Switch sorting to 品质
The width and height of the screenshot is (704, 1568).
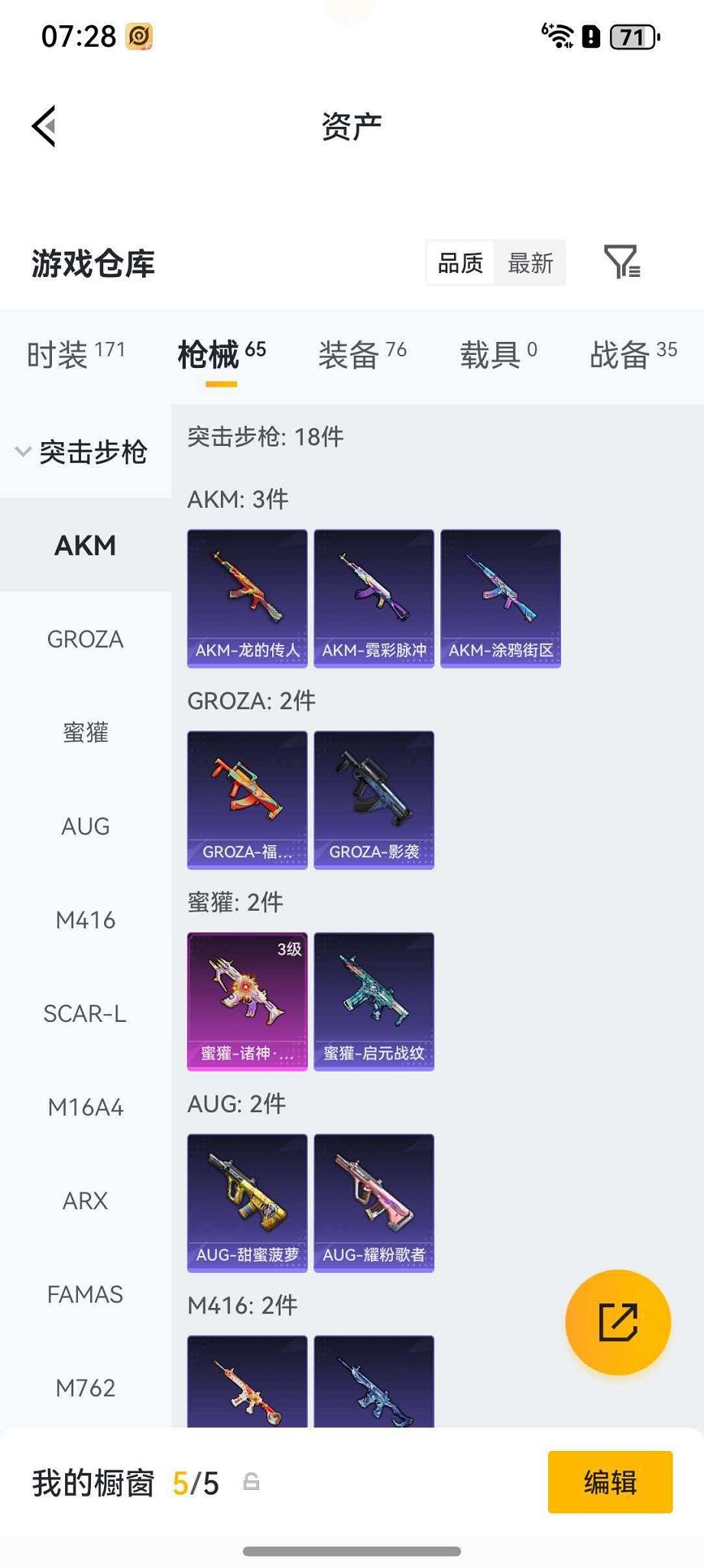459,262
